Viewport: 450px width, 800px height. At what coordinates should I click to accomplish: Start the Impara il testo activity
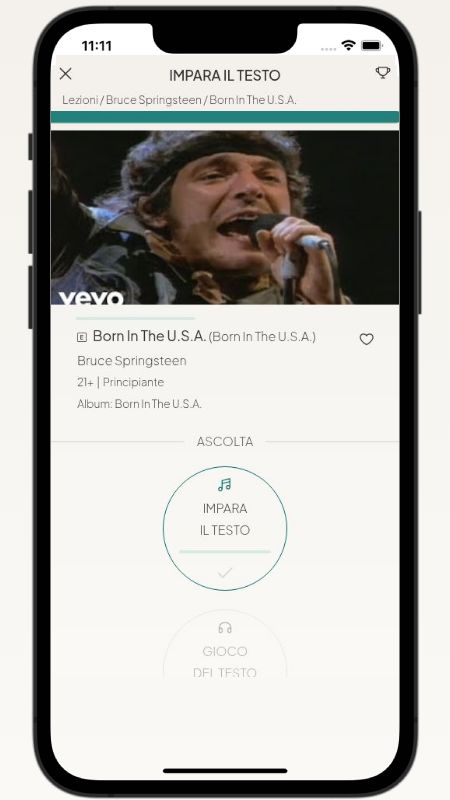pos(225,528)
